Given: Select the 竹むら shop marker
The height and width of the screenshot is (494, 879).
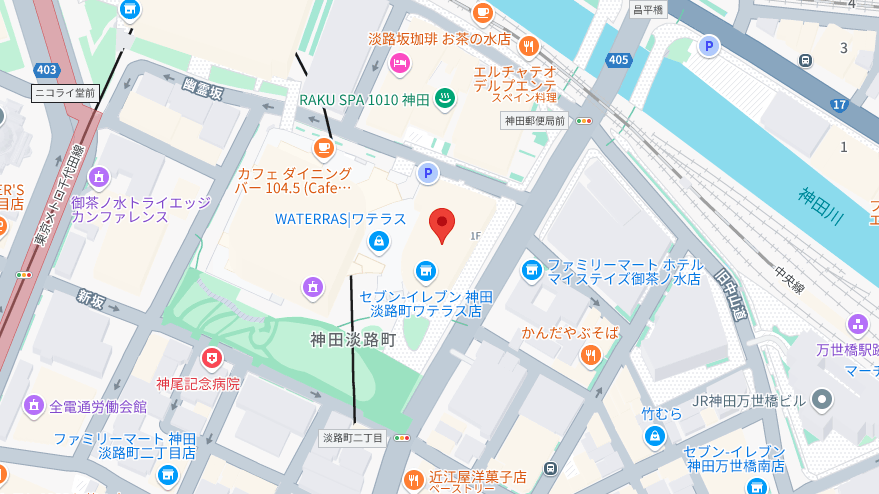Looking at the screenshot, I should (654, 435).
